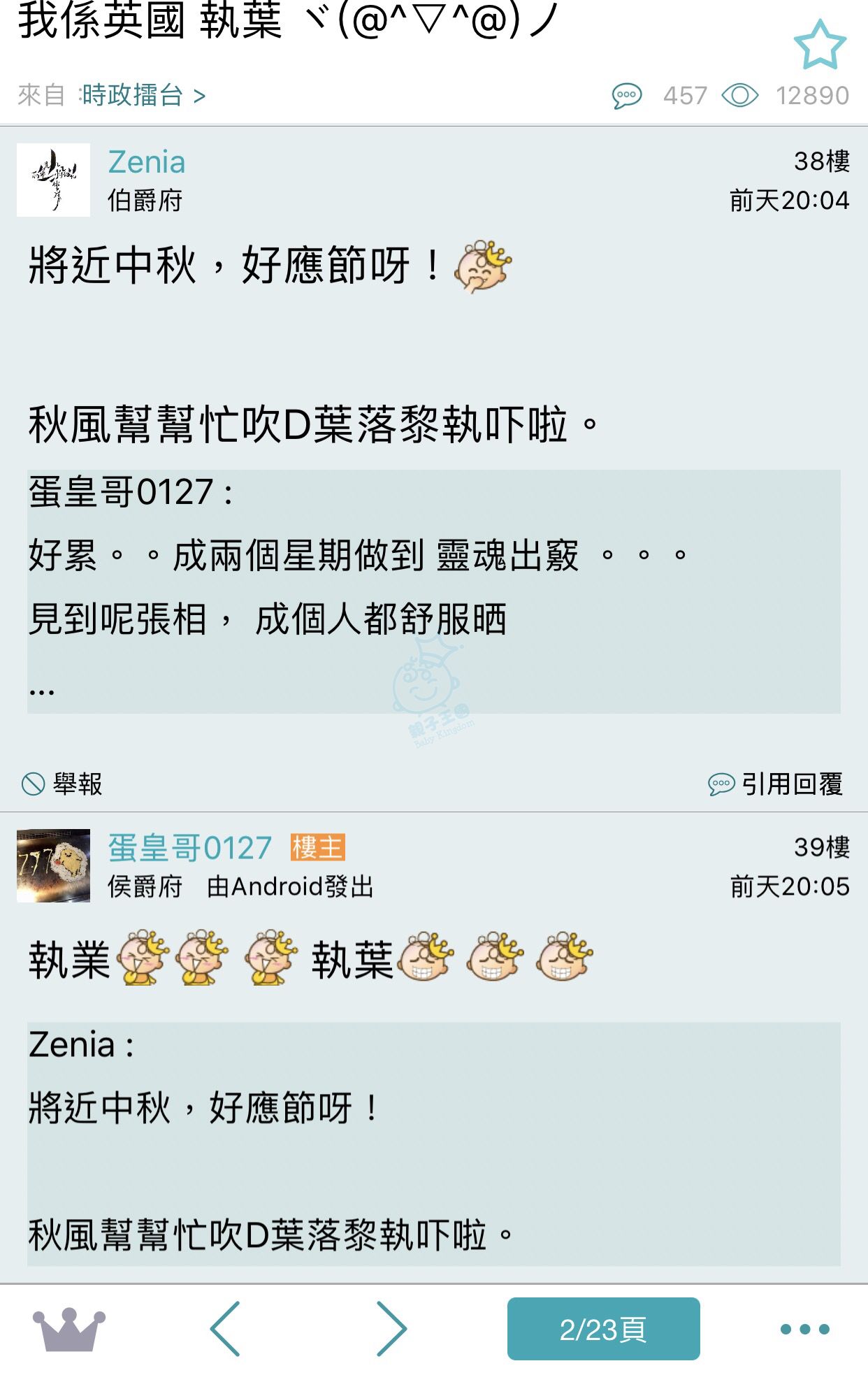Go to the previous page arrow
This screenshot has height=1375, width=868.
tap(226, 1328)
